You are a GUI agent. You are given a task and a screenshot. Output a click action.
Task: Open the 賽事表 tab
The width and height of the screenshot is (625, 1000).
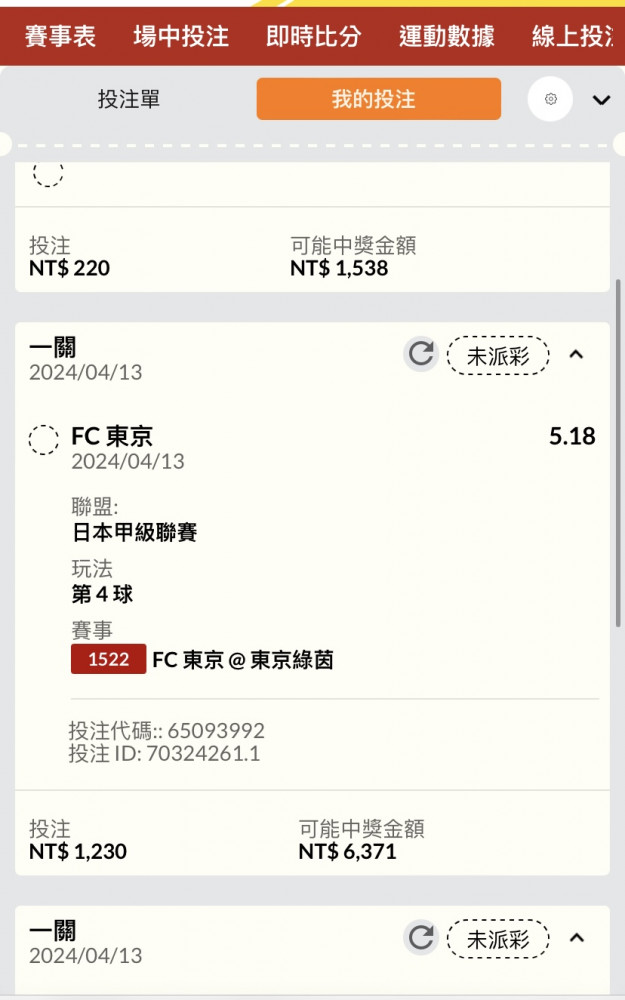point(60,36)
